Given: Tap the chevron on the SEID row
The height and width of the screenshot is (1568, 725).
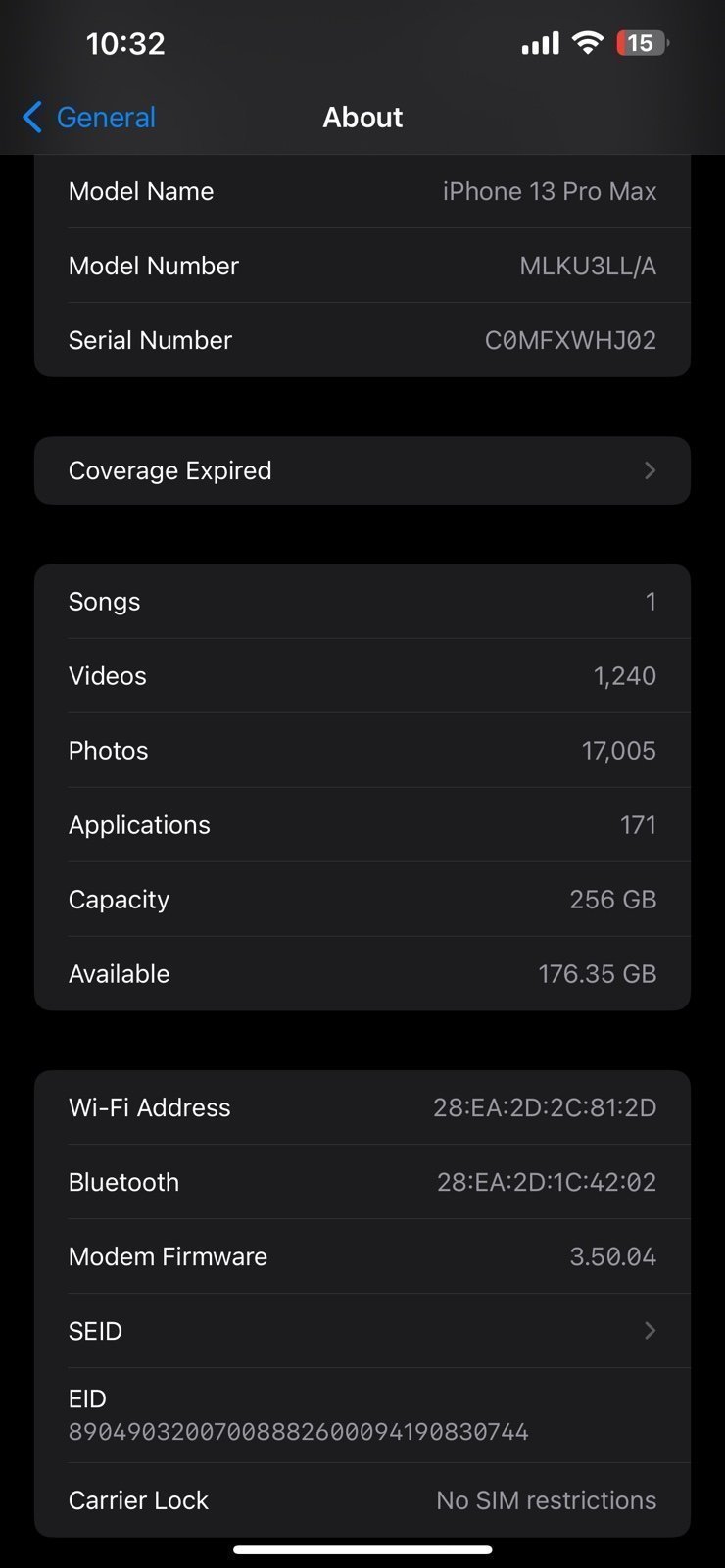Looking at the screenshot, I should 650,1330.
